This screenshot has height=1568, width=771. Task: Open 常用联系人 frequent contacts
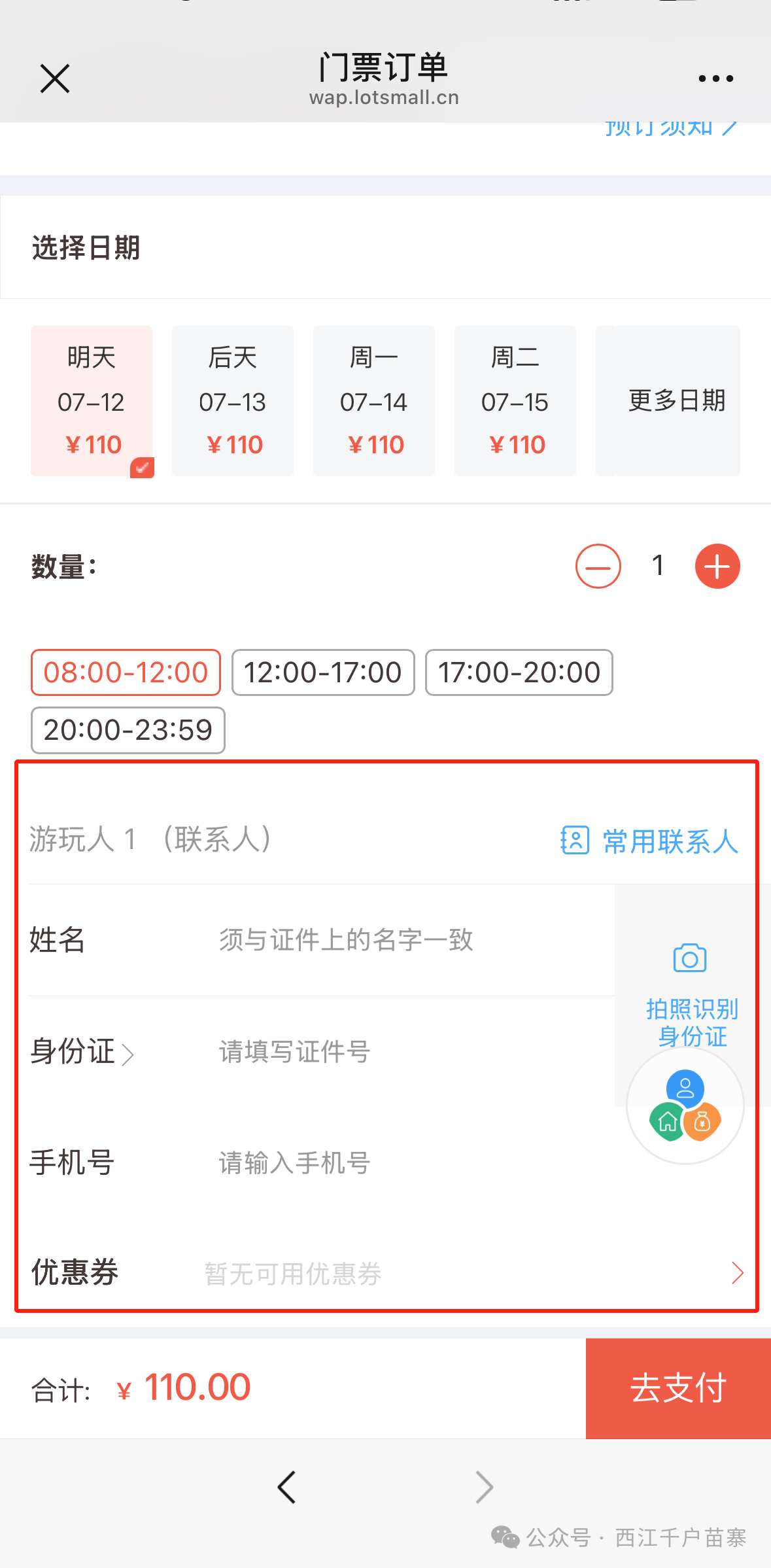point(649,841)
